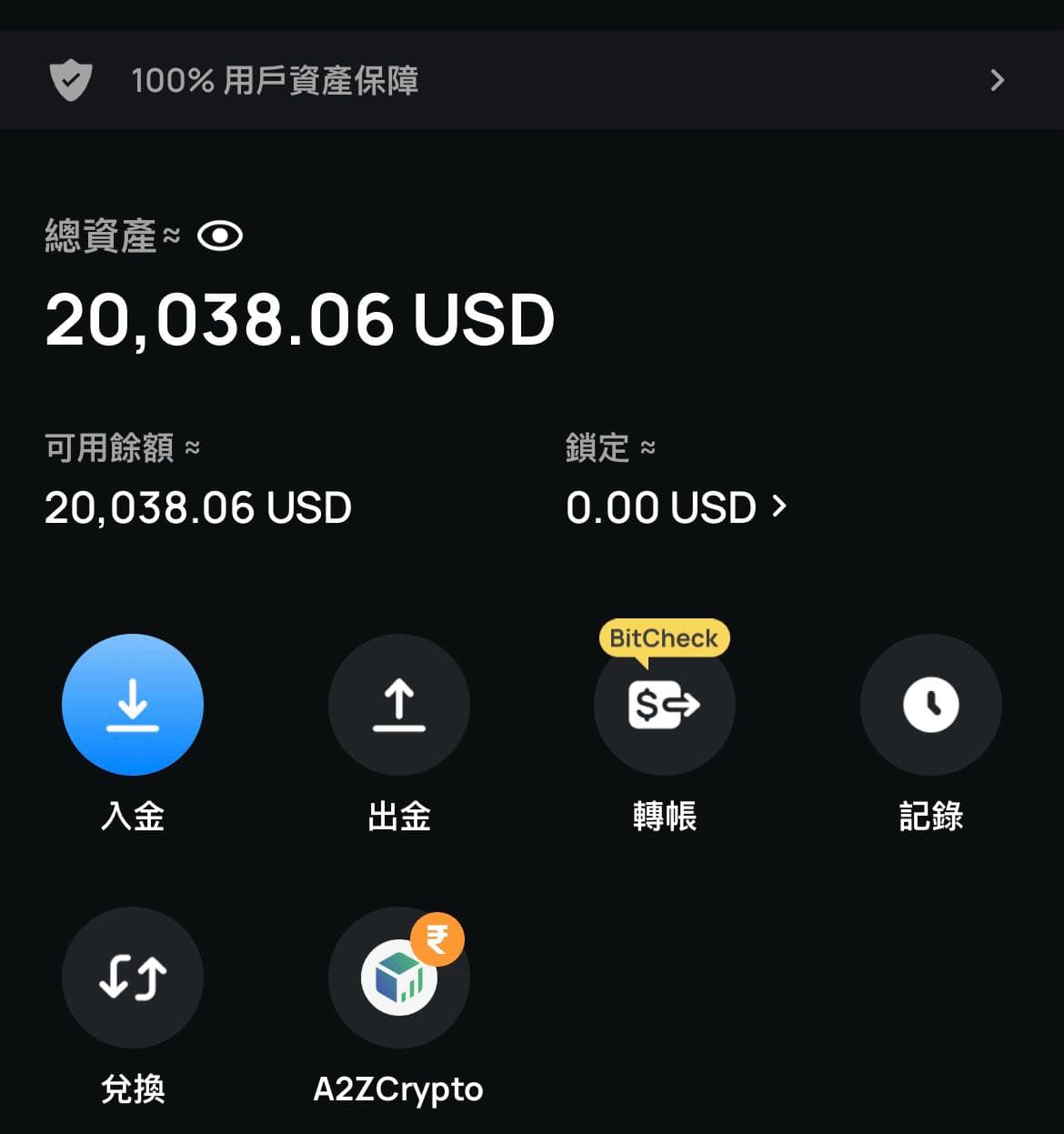1064x1134 pixels.
Task: Select the 兌換 convert icon
Action: pos(133,978)
